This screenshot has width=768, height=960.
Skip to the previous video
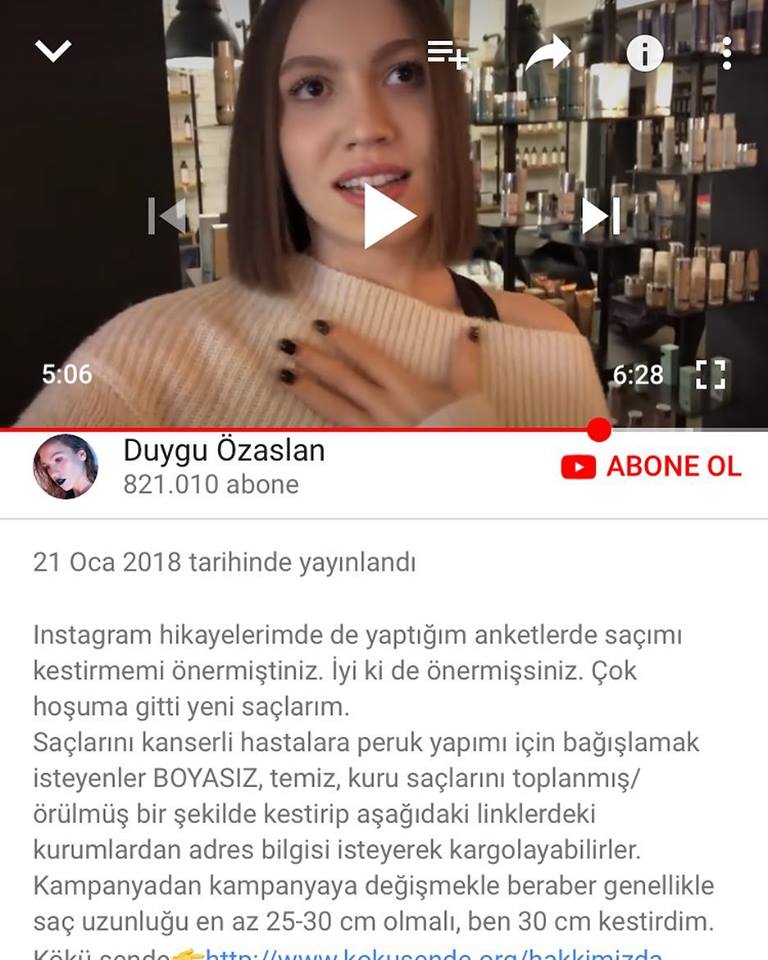tap(167, 216)
